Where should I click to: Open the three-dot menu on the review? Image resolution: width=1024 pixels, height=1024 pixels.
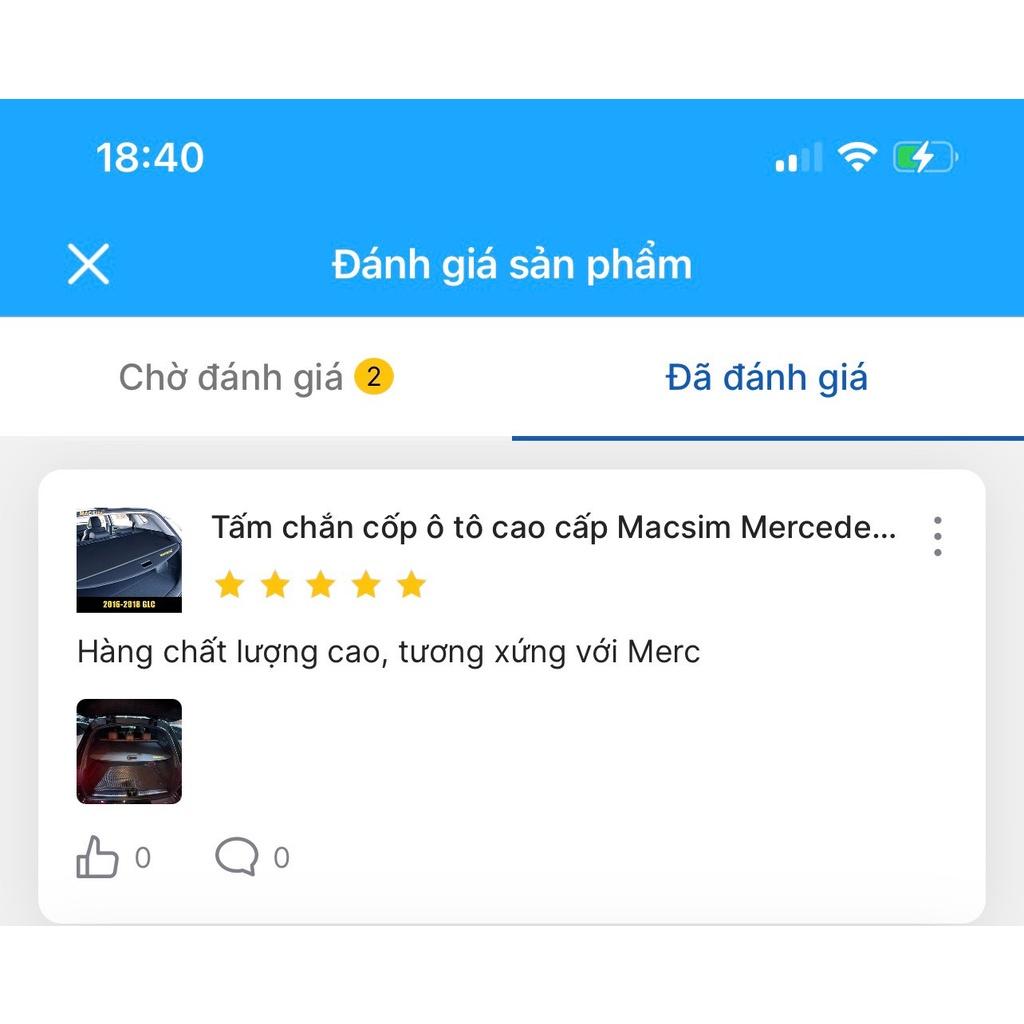coord(937,536)
